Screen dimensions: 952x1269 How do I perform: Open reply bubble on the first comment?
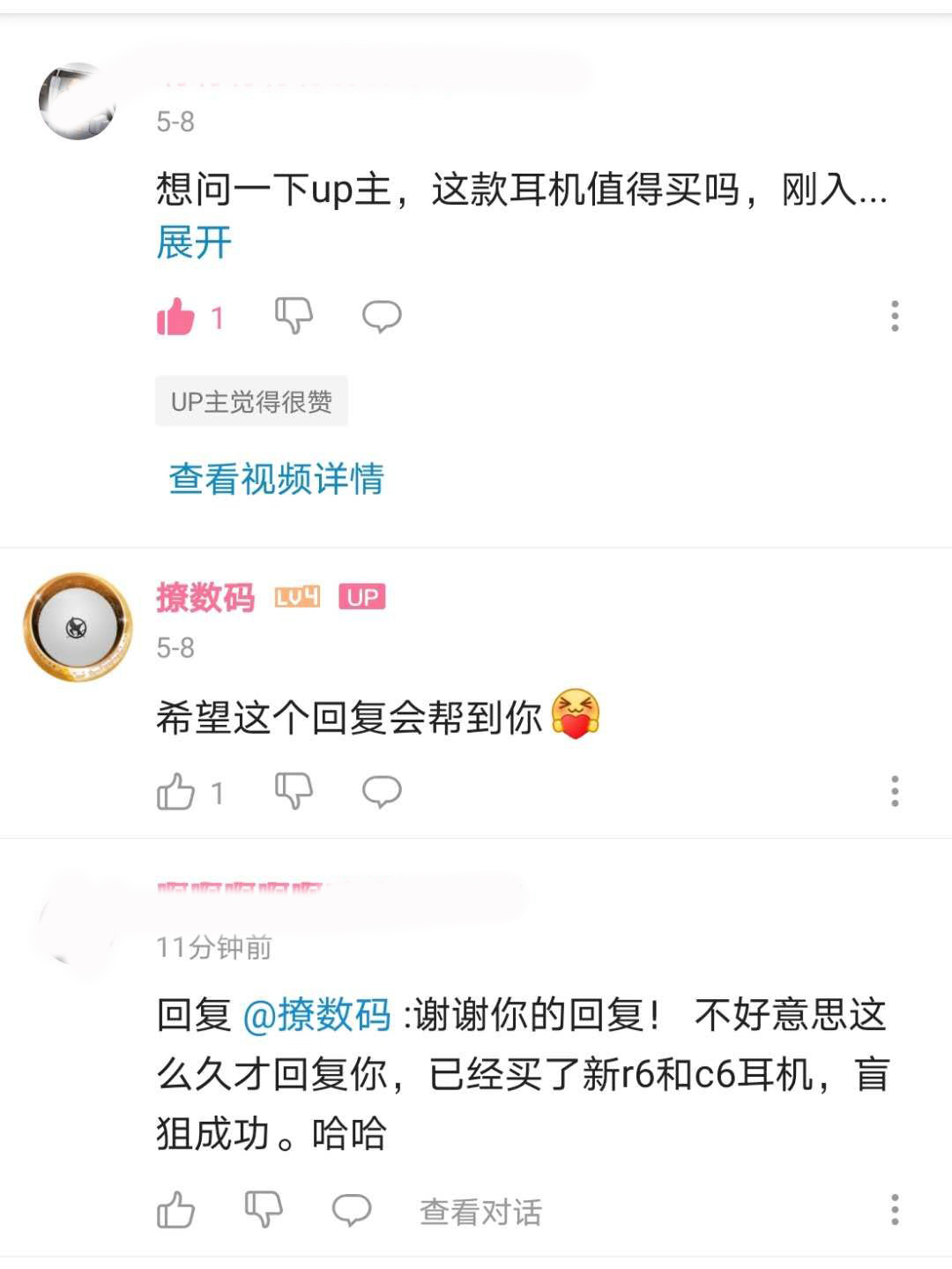click(381, 316)
